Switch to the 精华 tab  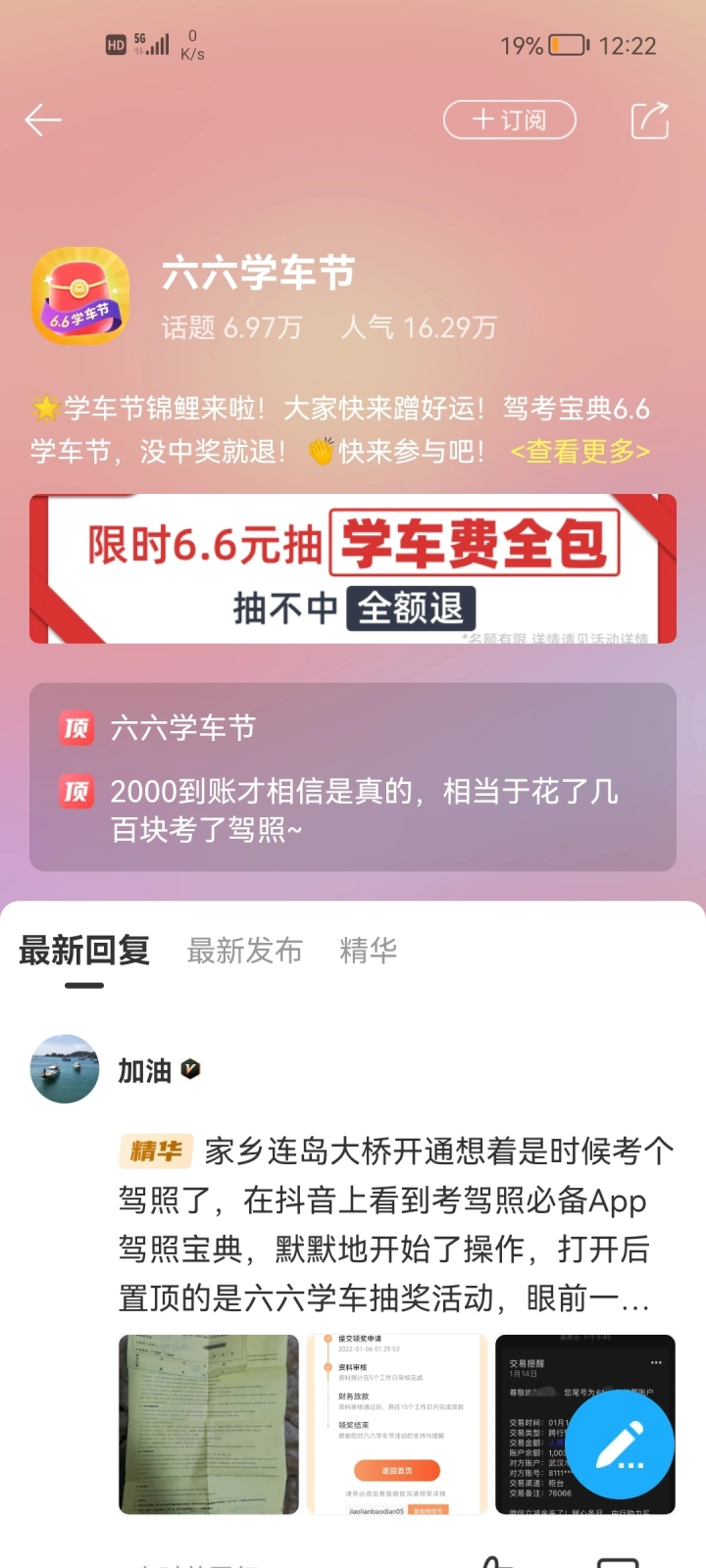point(368,951)
